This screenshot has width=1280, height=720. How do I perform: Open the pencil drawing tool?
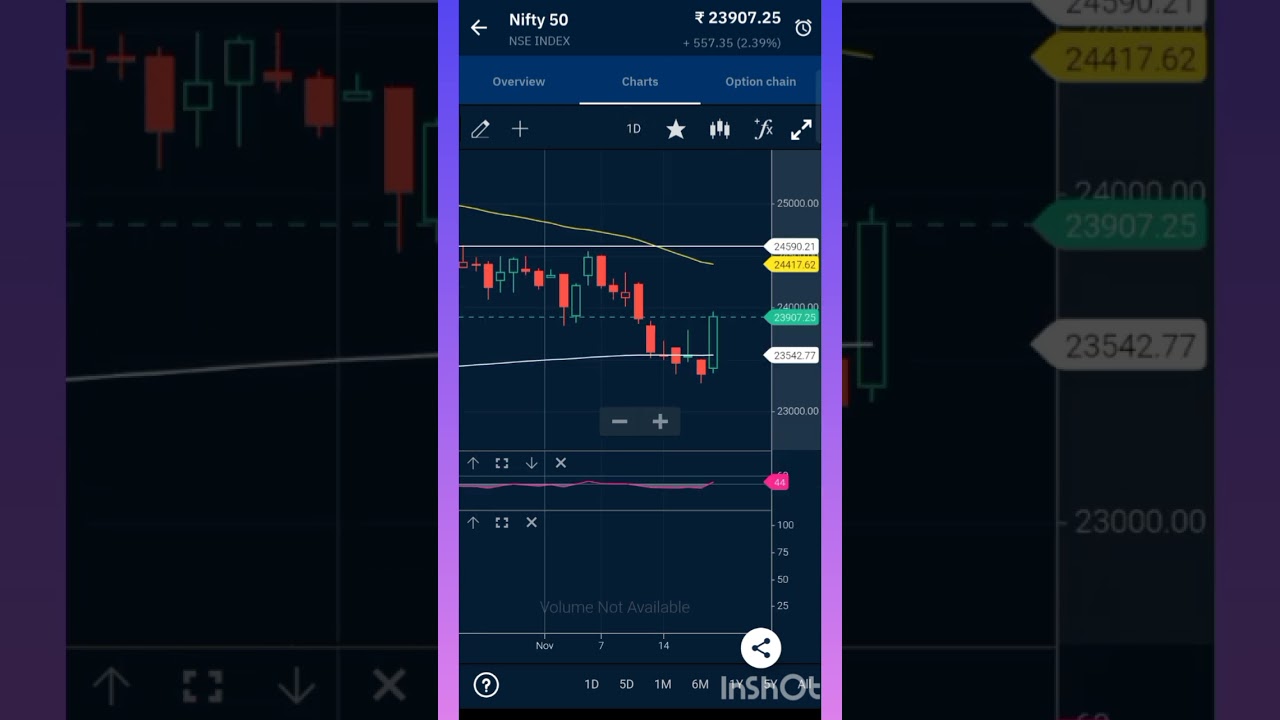coord(480,129)
